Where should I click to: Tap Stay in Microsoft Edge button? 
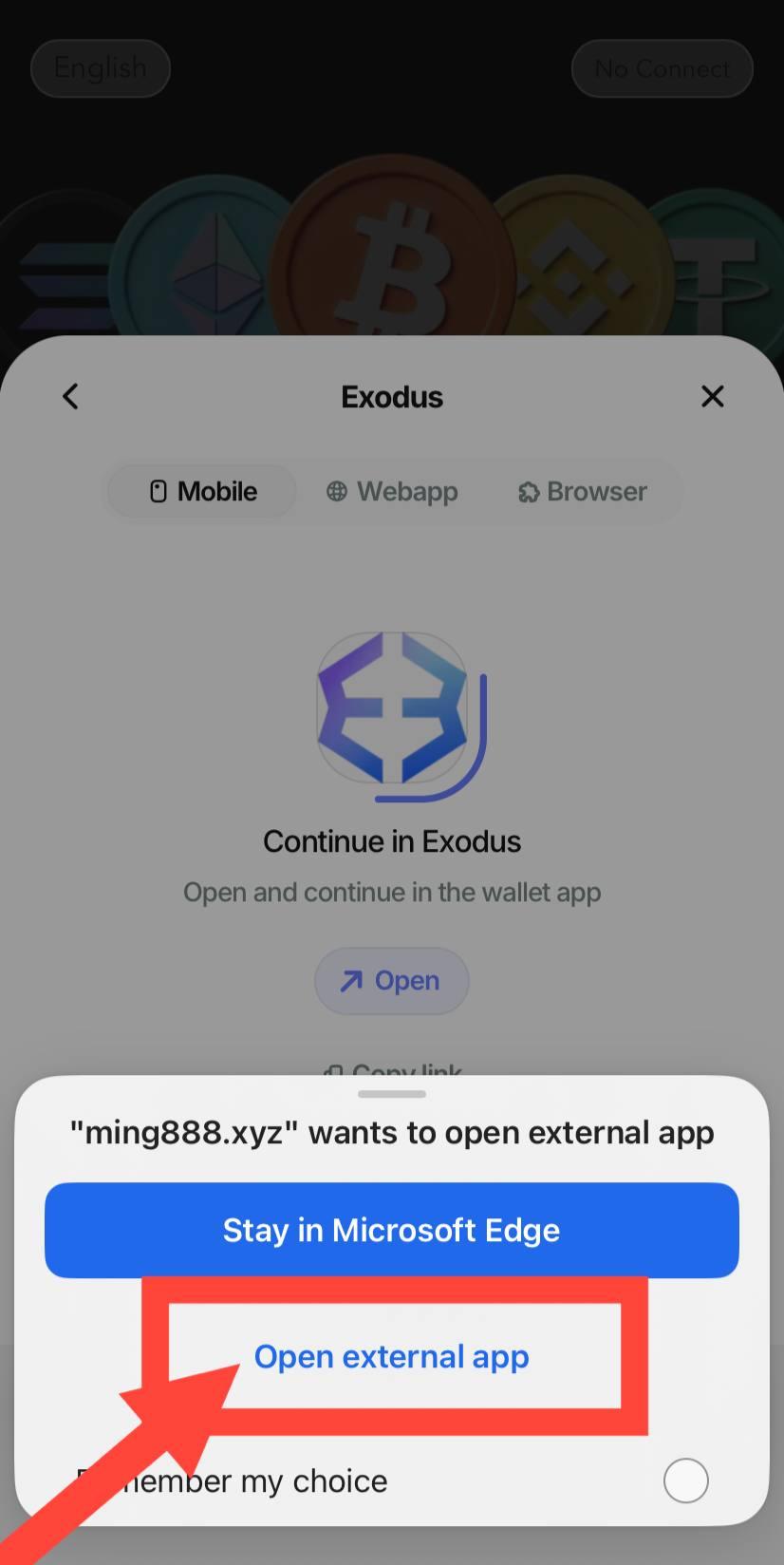(391, 1230)
